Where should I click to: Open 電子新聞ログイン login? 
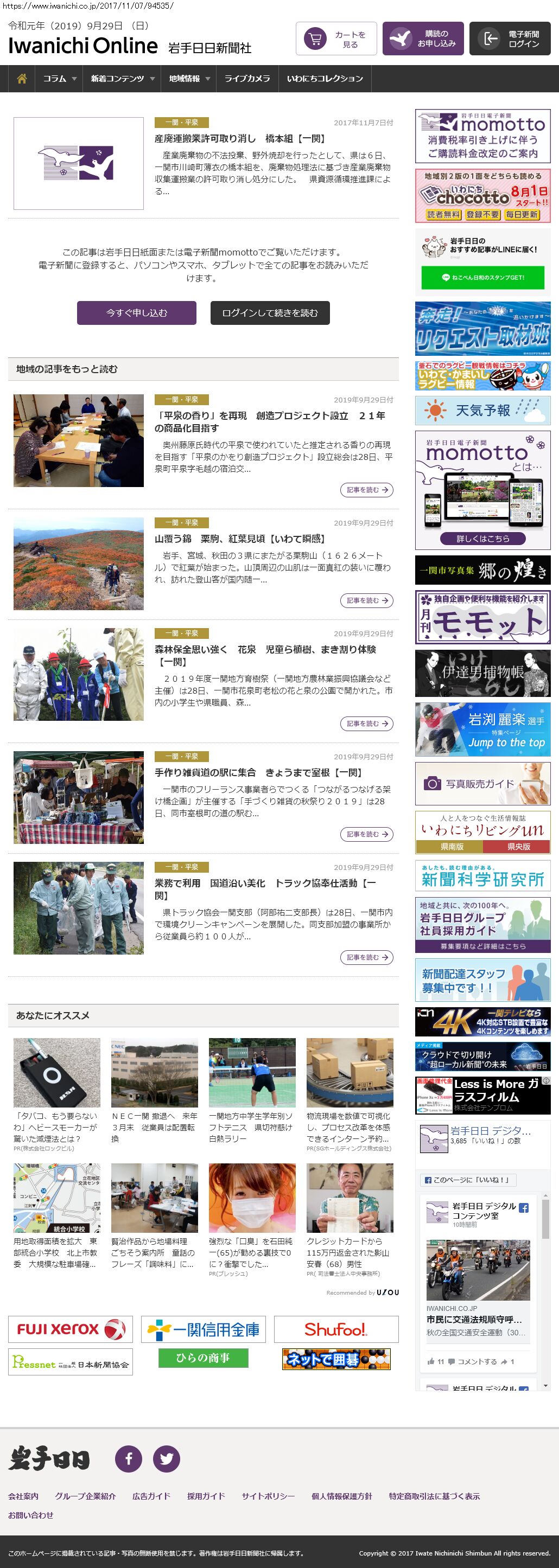point(510,39)
